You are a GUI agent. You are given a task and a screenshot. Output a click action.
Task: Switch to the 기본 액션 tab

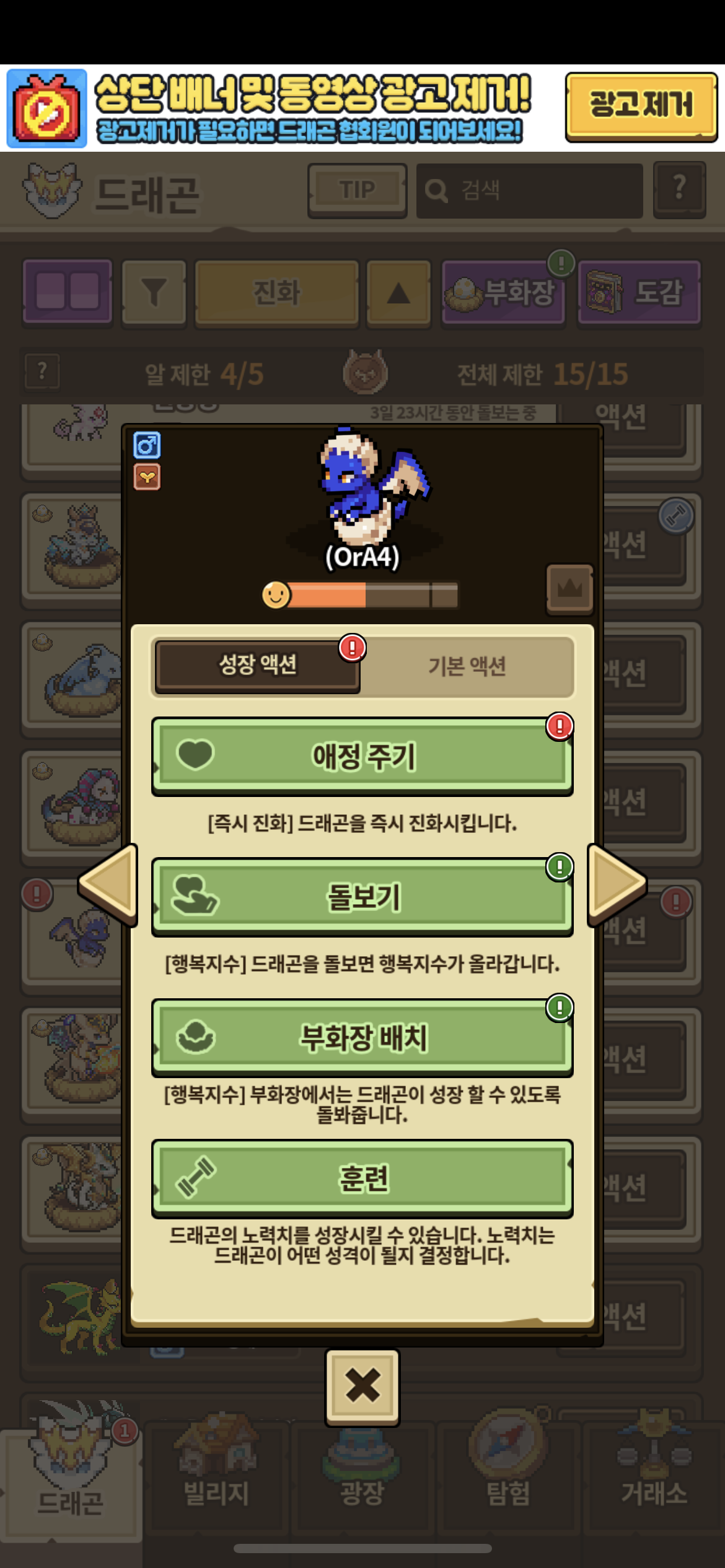467,666
